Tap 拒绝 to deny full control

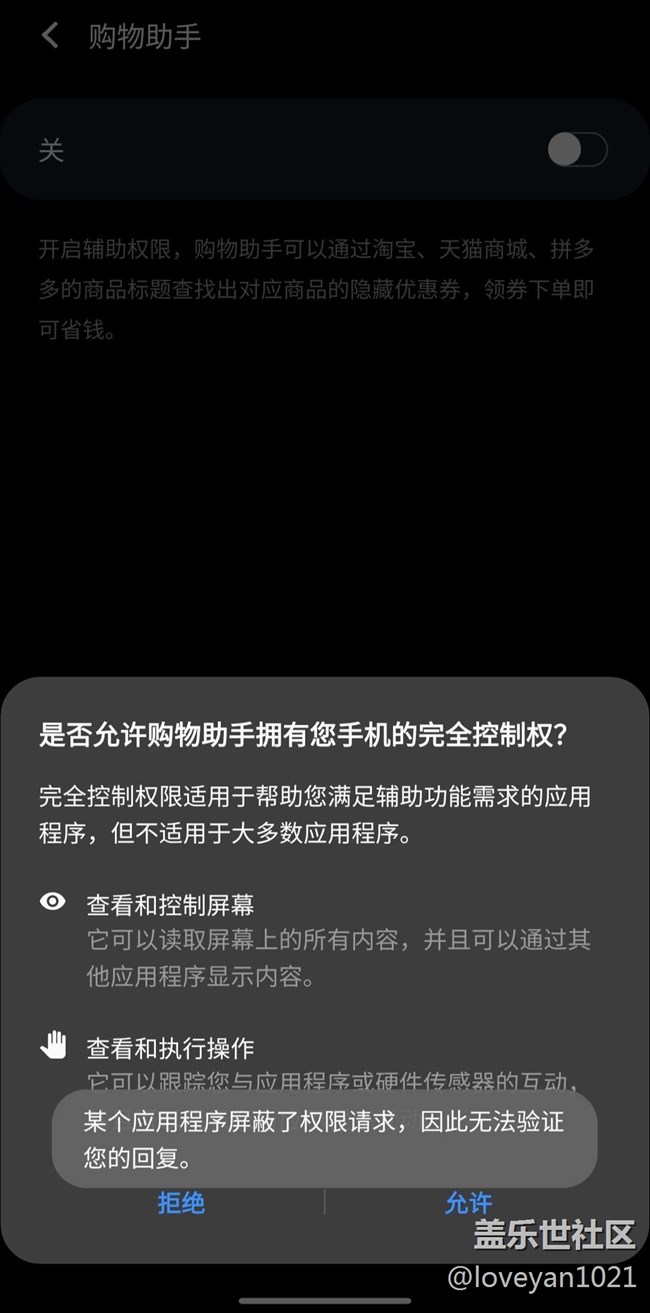pos(181,1202)
